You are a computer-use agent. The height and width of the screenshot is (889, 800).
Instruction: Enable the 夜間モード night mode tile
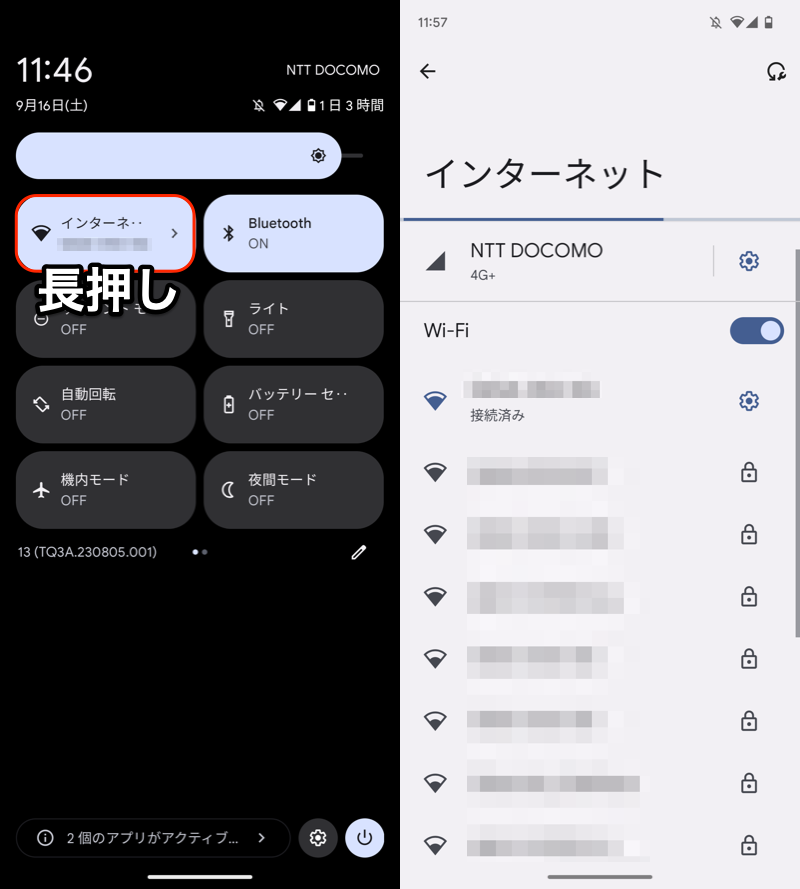click(293, 490)
